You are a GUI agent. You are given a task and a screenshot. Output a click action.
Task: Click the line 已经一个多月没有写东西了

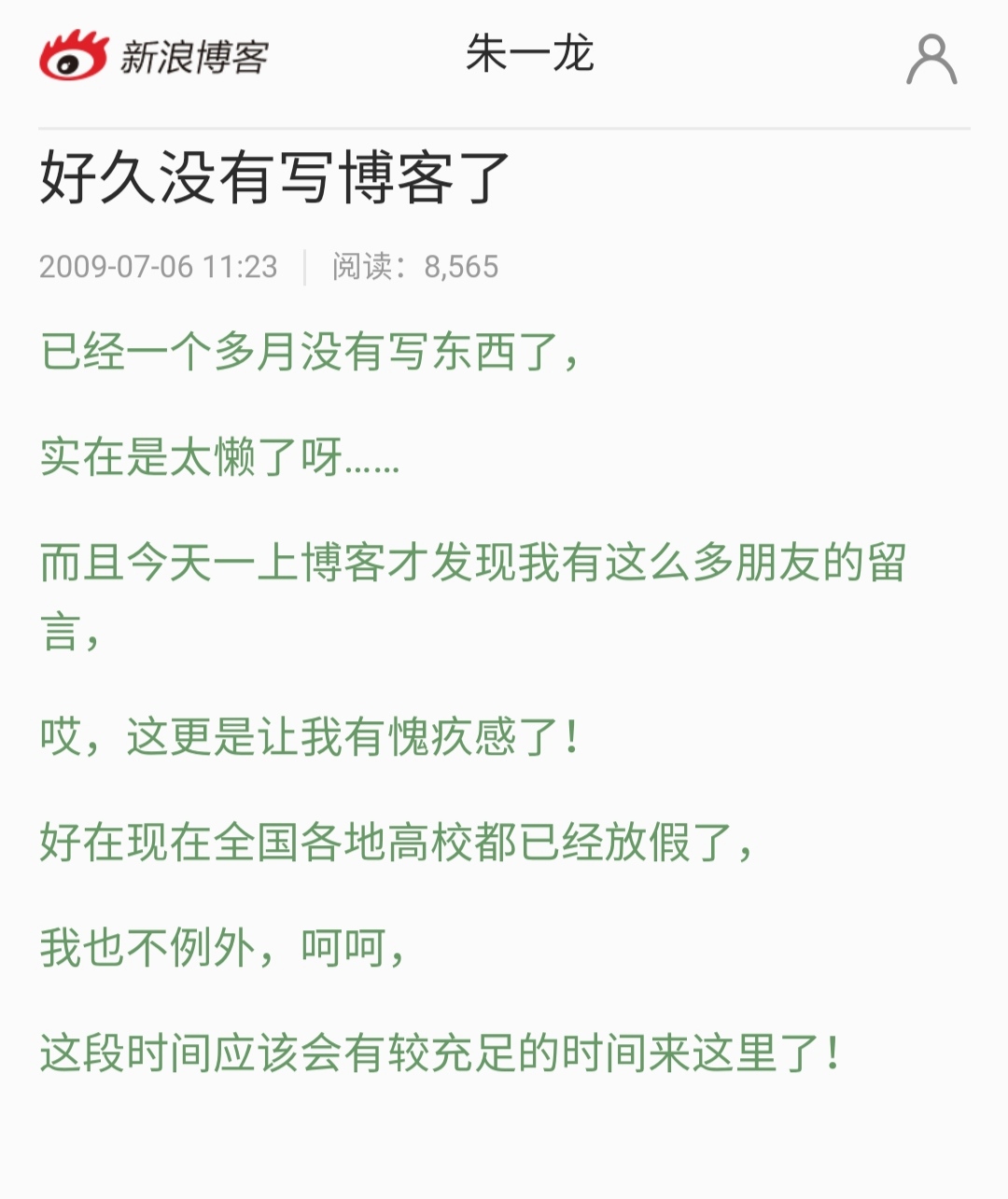(308, 353)
